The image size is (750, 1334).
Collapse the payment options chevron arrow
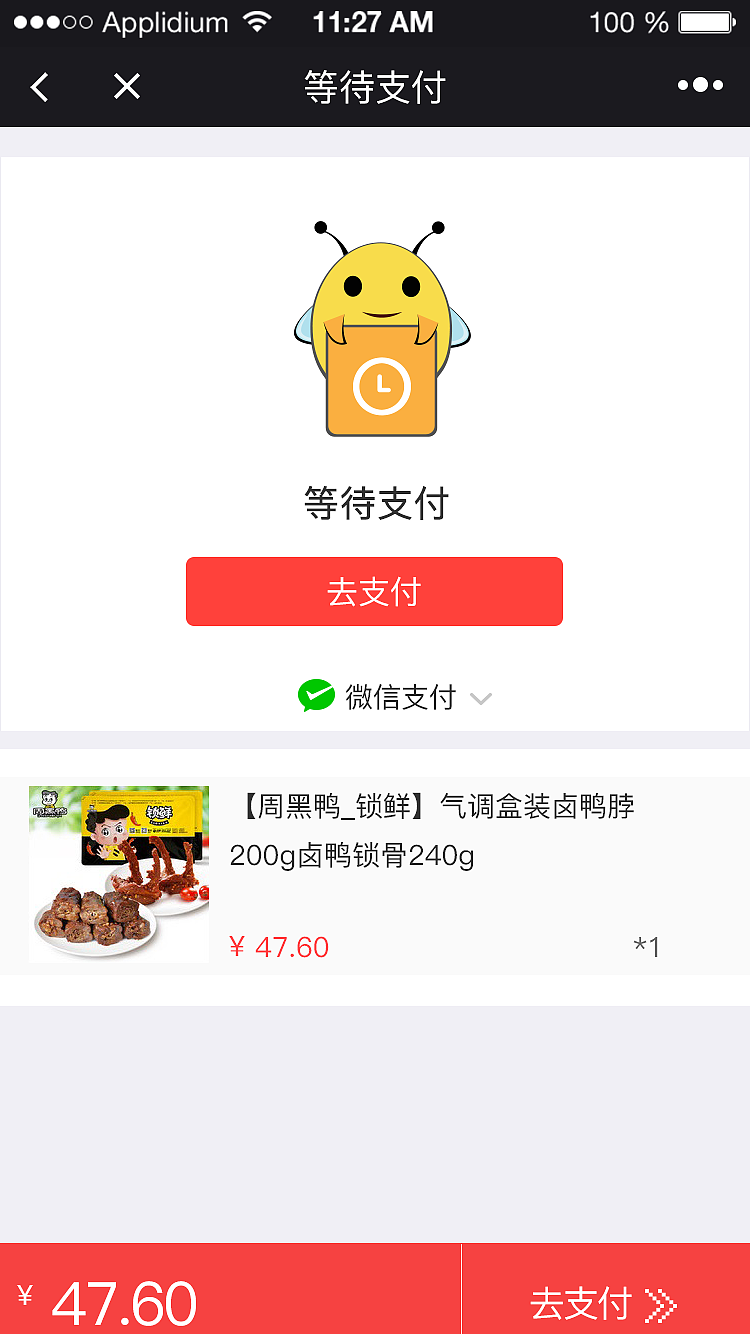click(482, 700)
